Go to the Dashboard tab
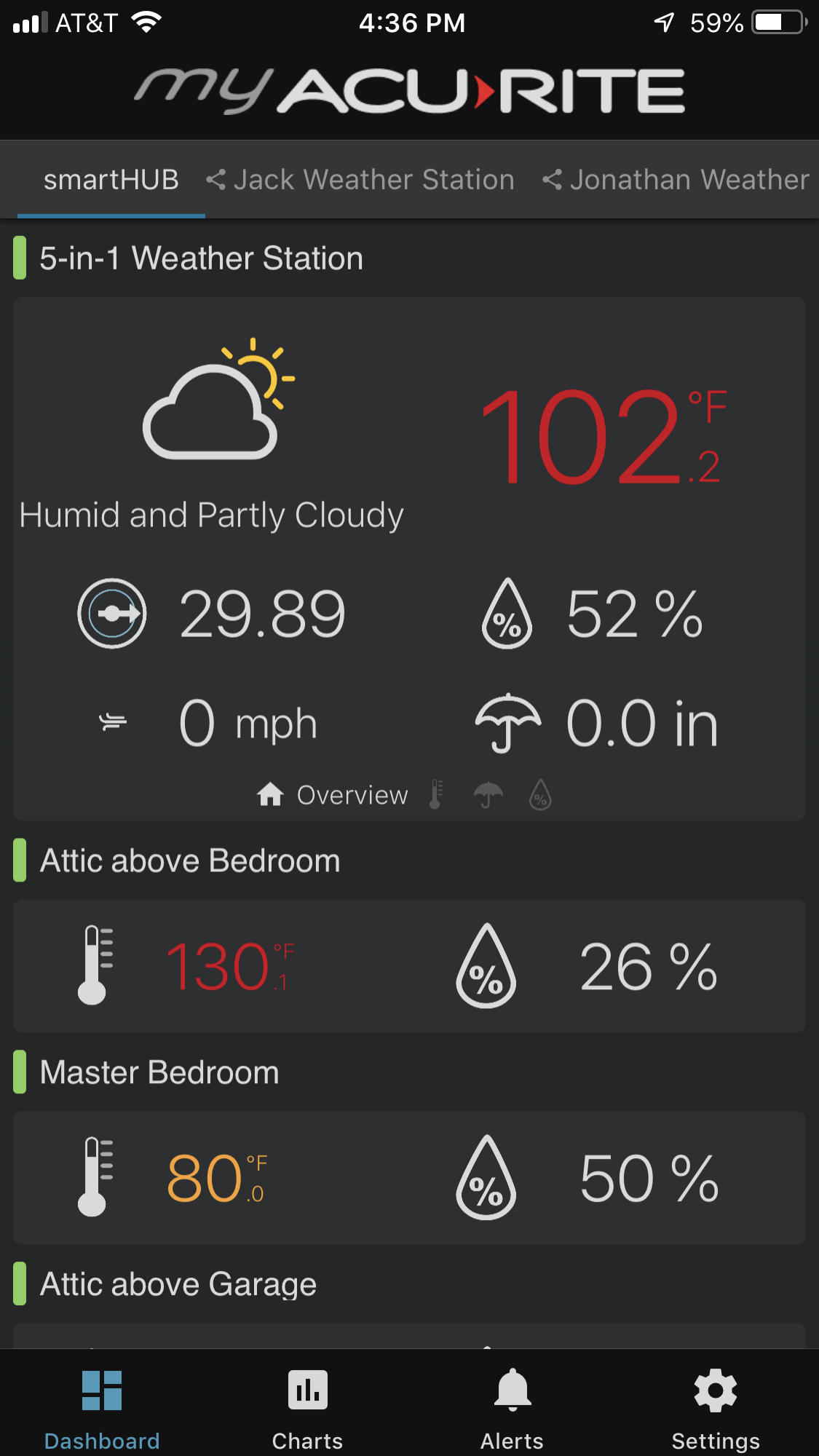 pos(102,1409)
